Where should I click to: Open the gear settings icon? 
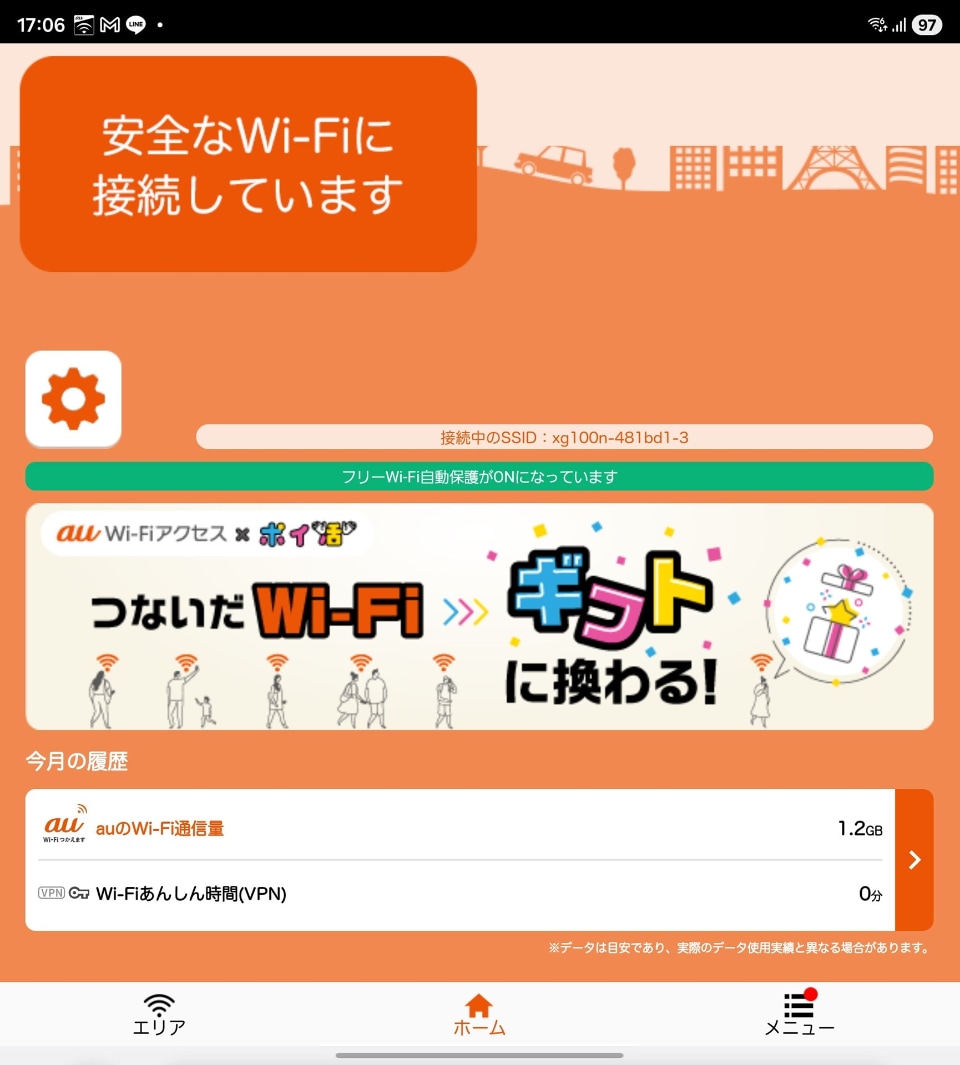pos(73,398)
